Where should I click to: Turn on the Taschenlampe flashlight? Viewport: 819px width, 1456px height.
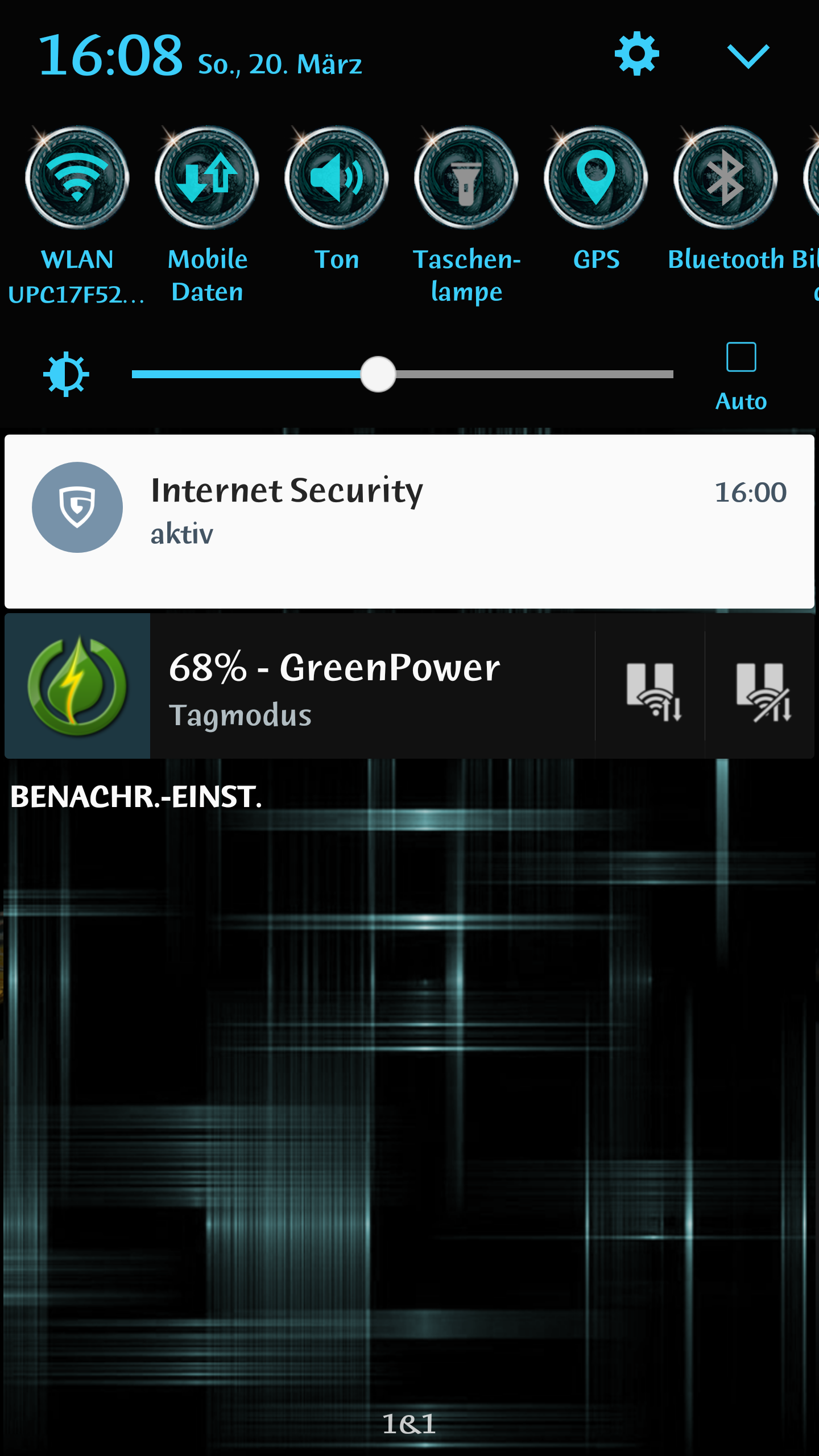pos(466,177)
